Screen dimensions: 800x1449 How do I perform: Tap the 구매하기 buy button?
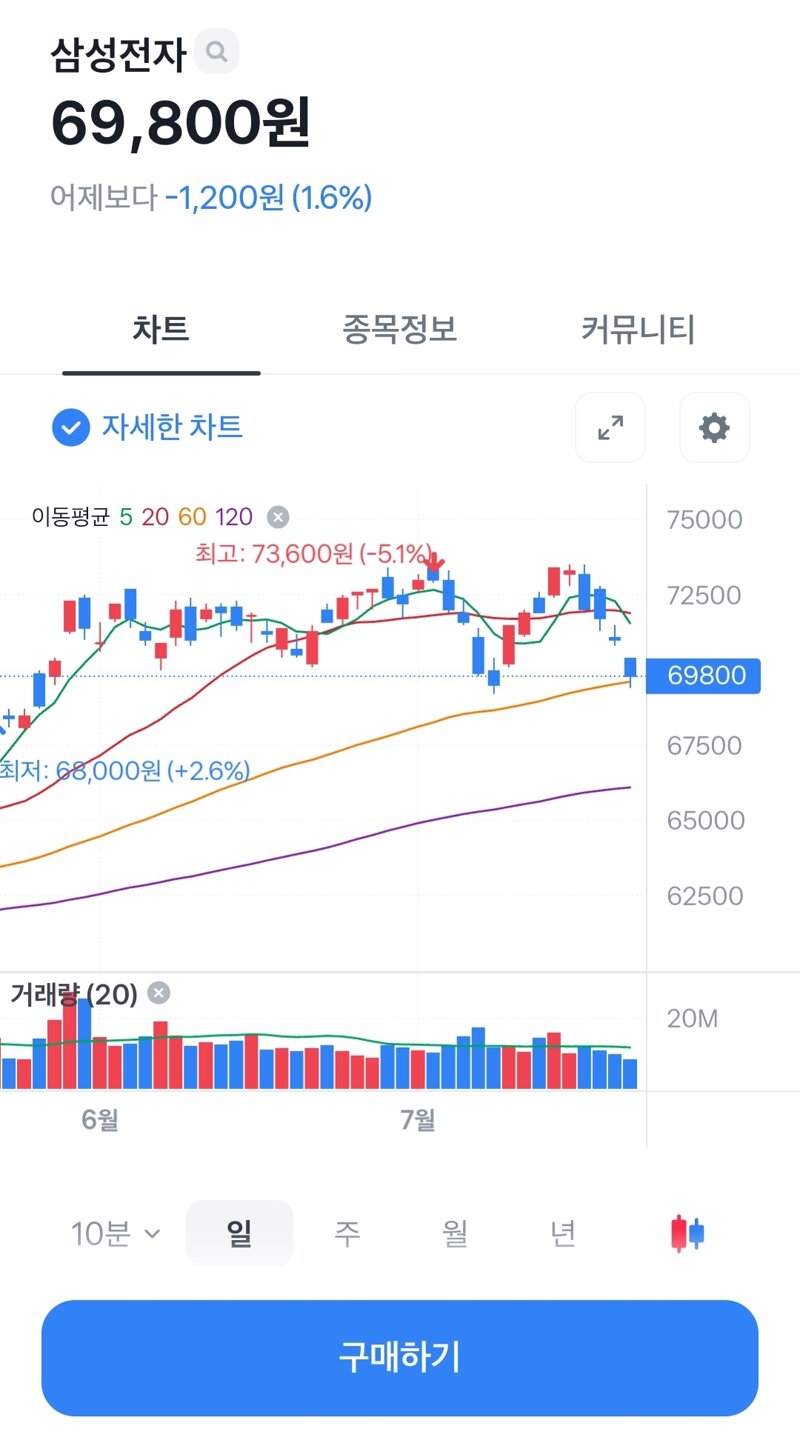tap(400, 1357)
